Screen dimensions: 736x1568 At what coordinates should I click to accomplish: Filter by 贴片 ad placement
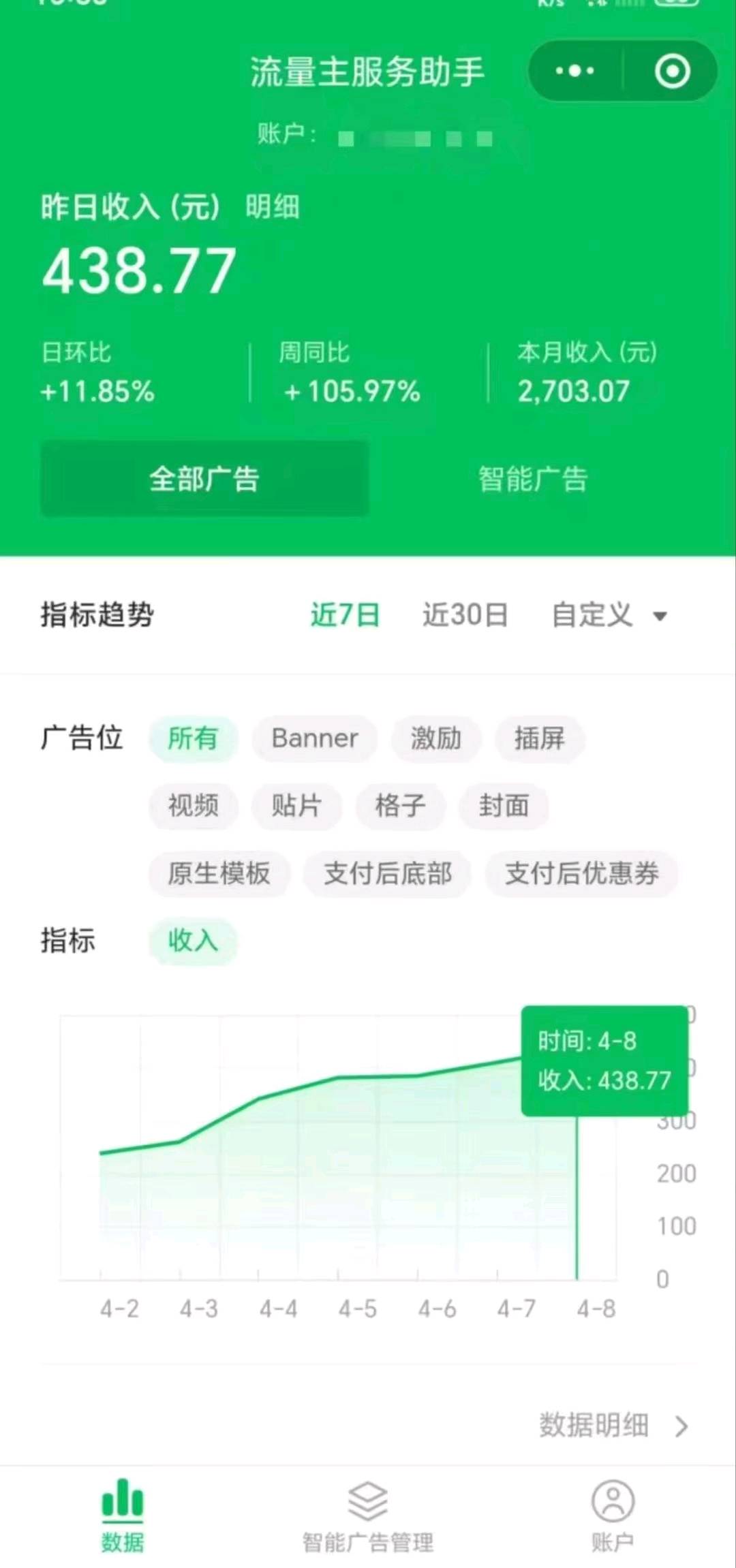(296, 806)
